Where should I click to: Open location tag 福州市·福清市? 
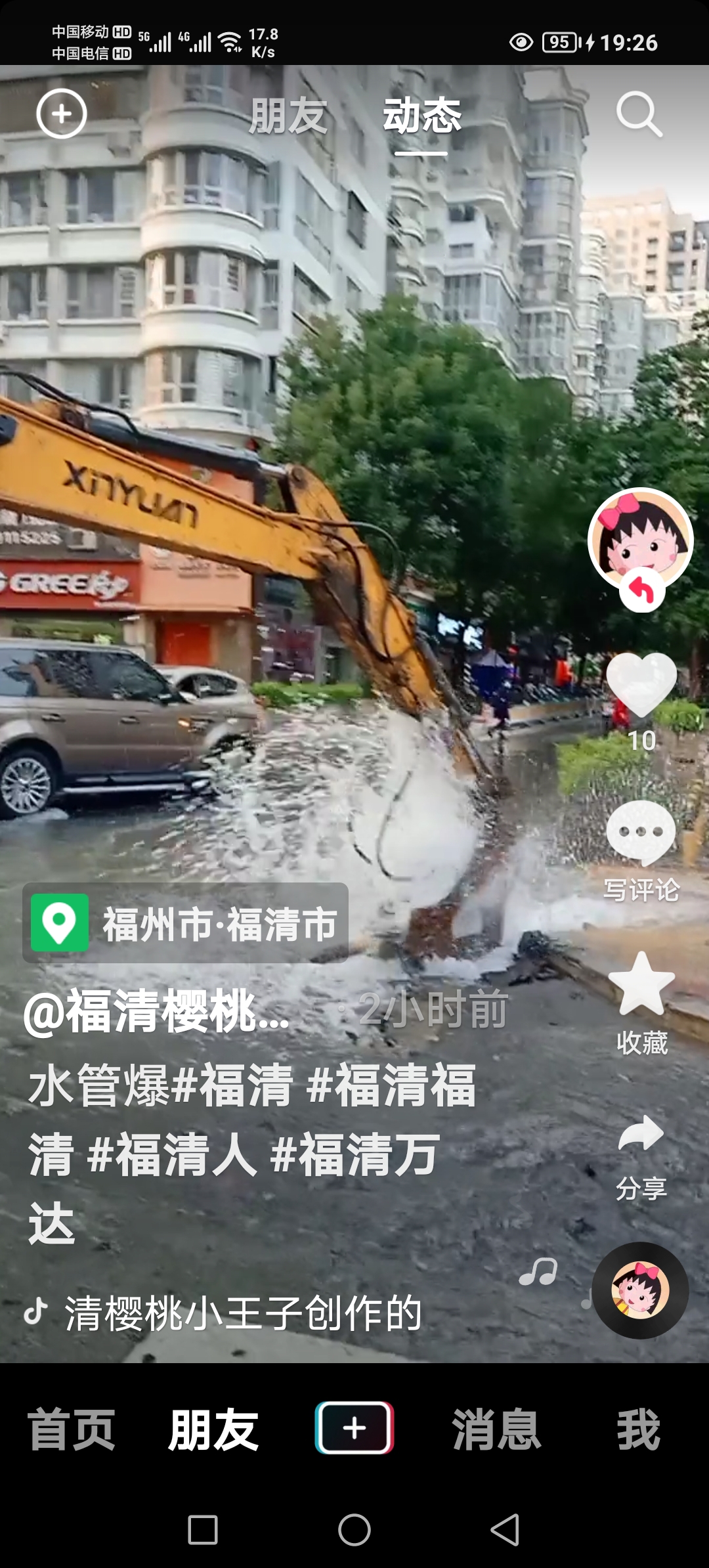coord(186,923)
